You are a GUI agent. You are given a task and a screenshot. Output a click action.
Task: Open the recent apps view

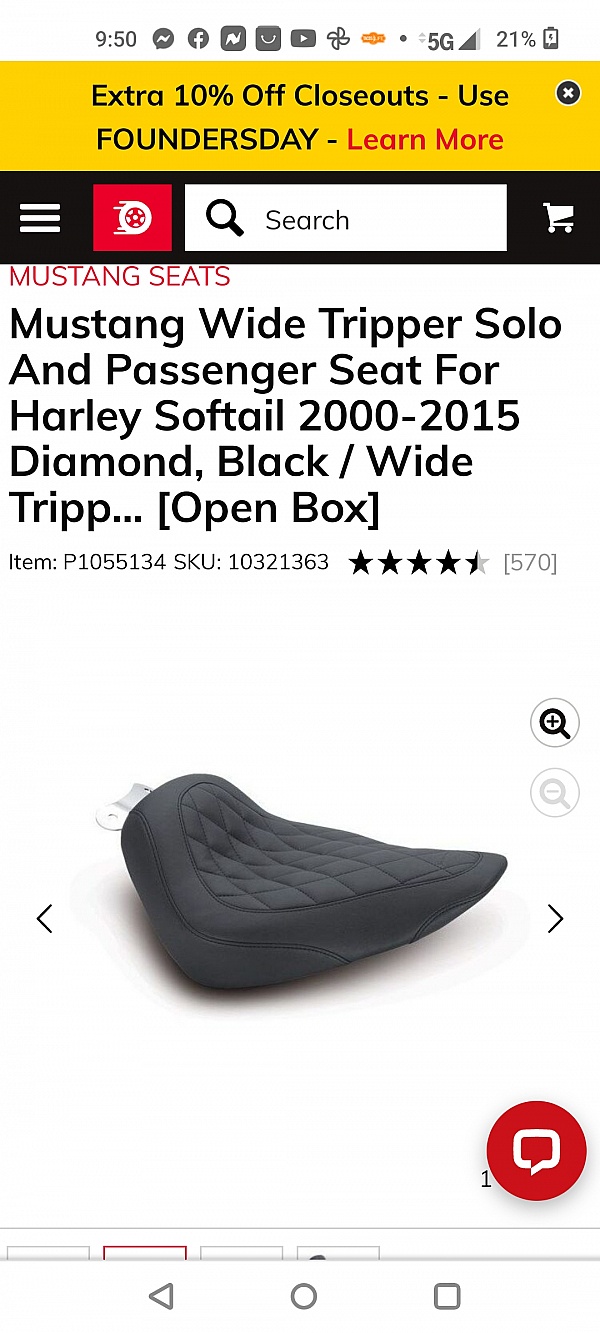[x=447, y=1296]
